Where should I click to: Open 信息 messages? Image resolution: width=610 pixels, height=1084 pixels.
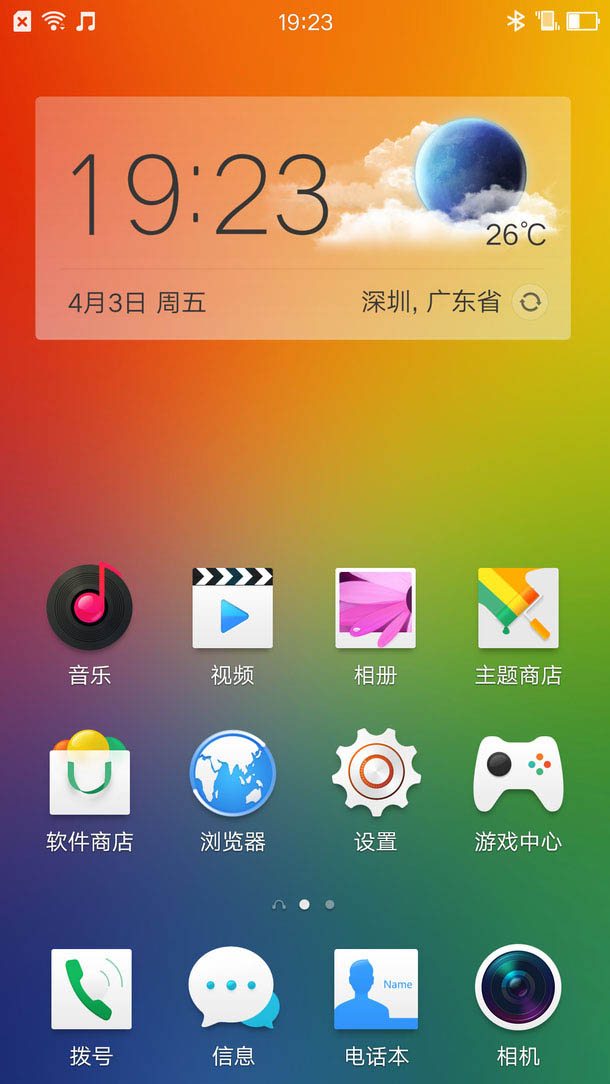click(233, 989)
